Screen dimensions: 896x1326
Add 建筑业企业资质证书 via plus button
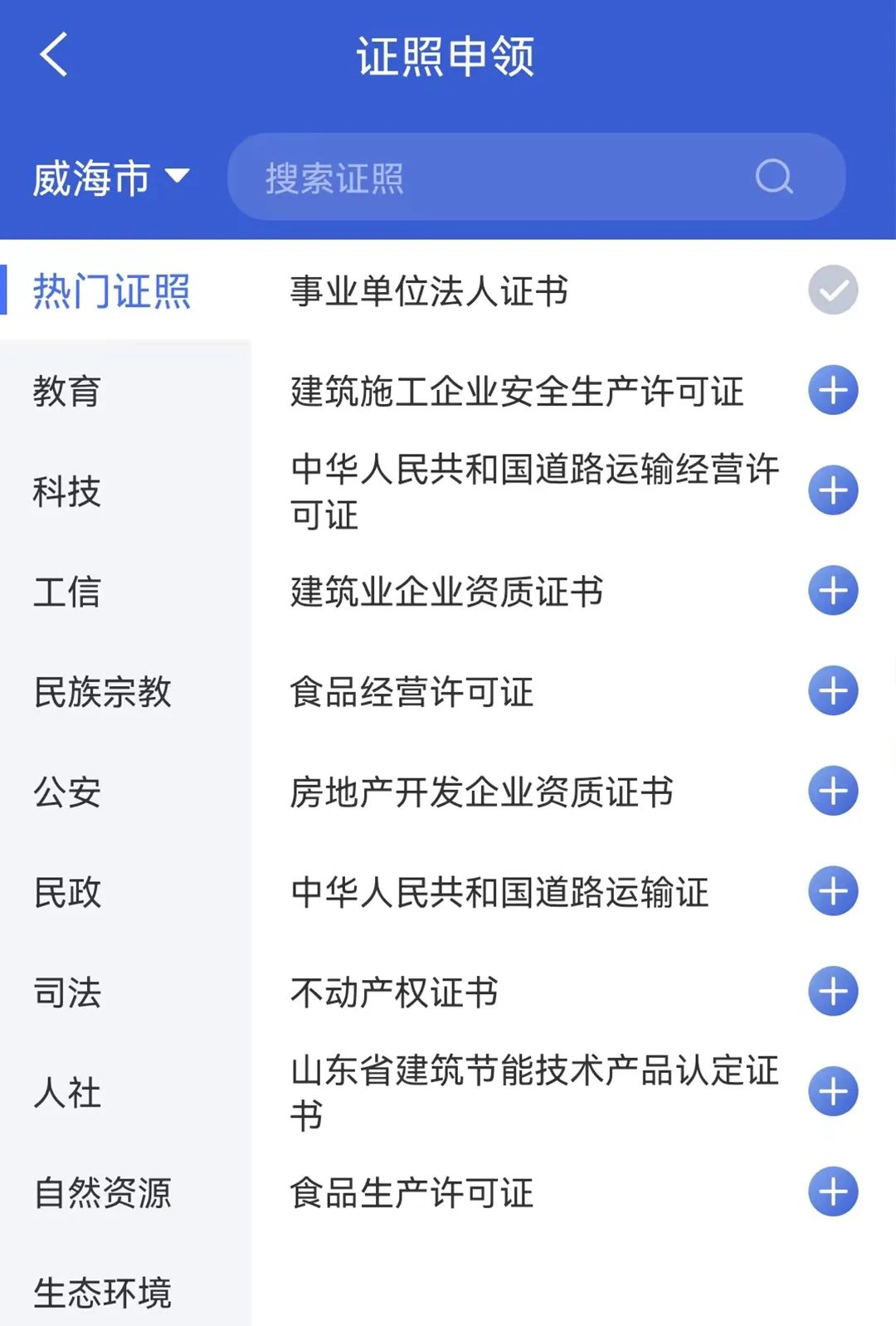click(833, 591)
